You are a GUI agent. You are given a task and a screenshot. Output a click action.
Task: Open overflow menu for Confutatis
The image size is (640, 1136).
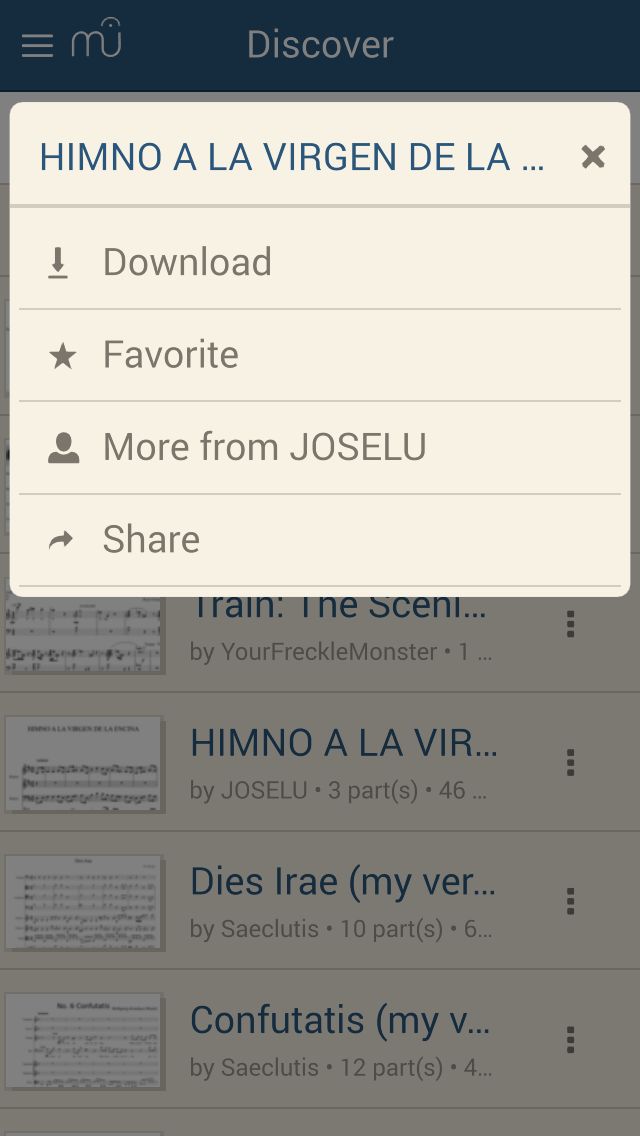pyautogui.click(x=571, y=1040)
